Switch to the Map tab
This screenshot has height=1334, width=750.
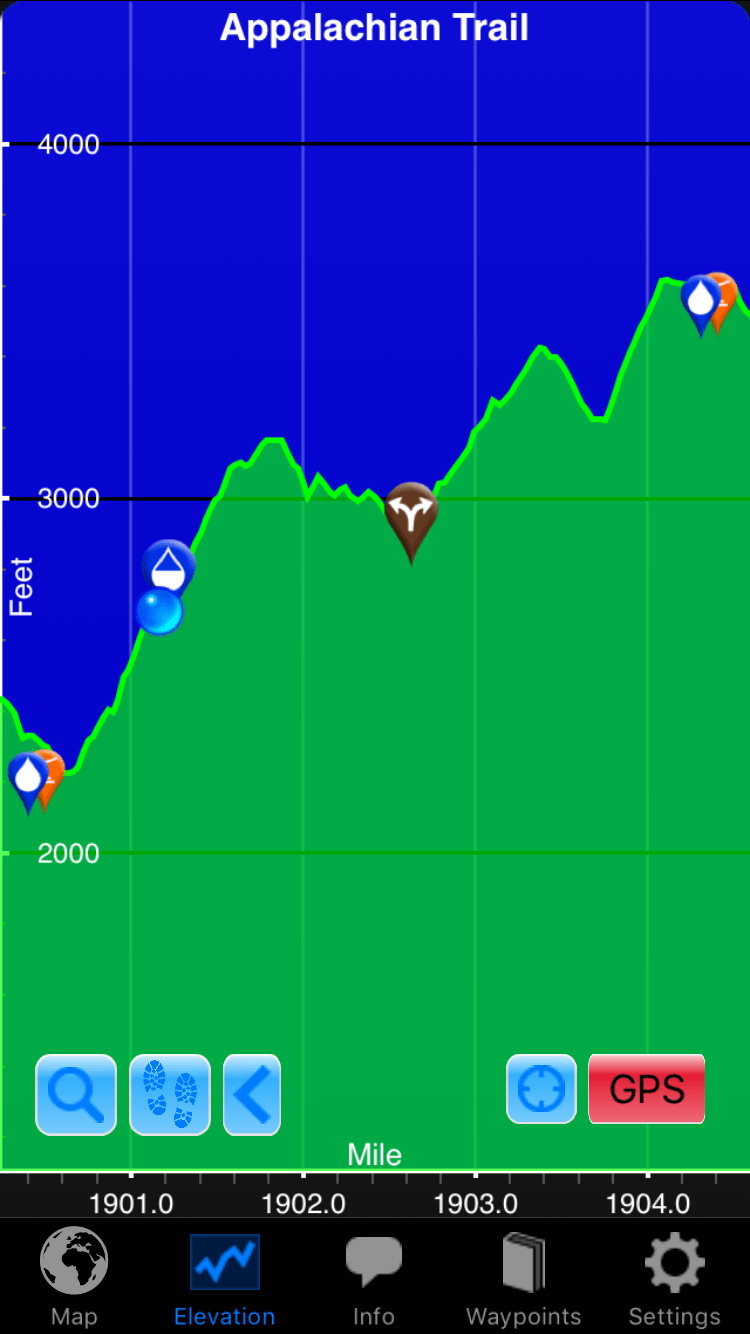[x=74, y=1278]
